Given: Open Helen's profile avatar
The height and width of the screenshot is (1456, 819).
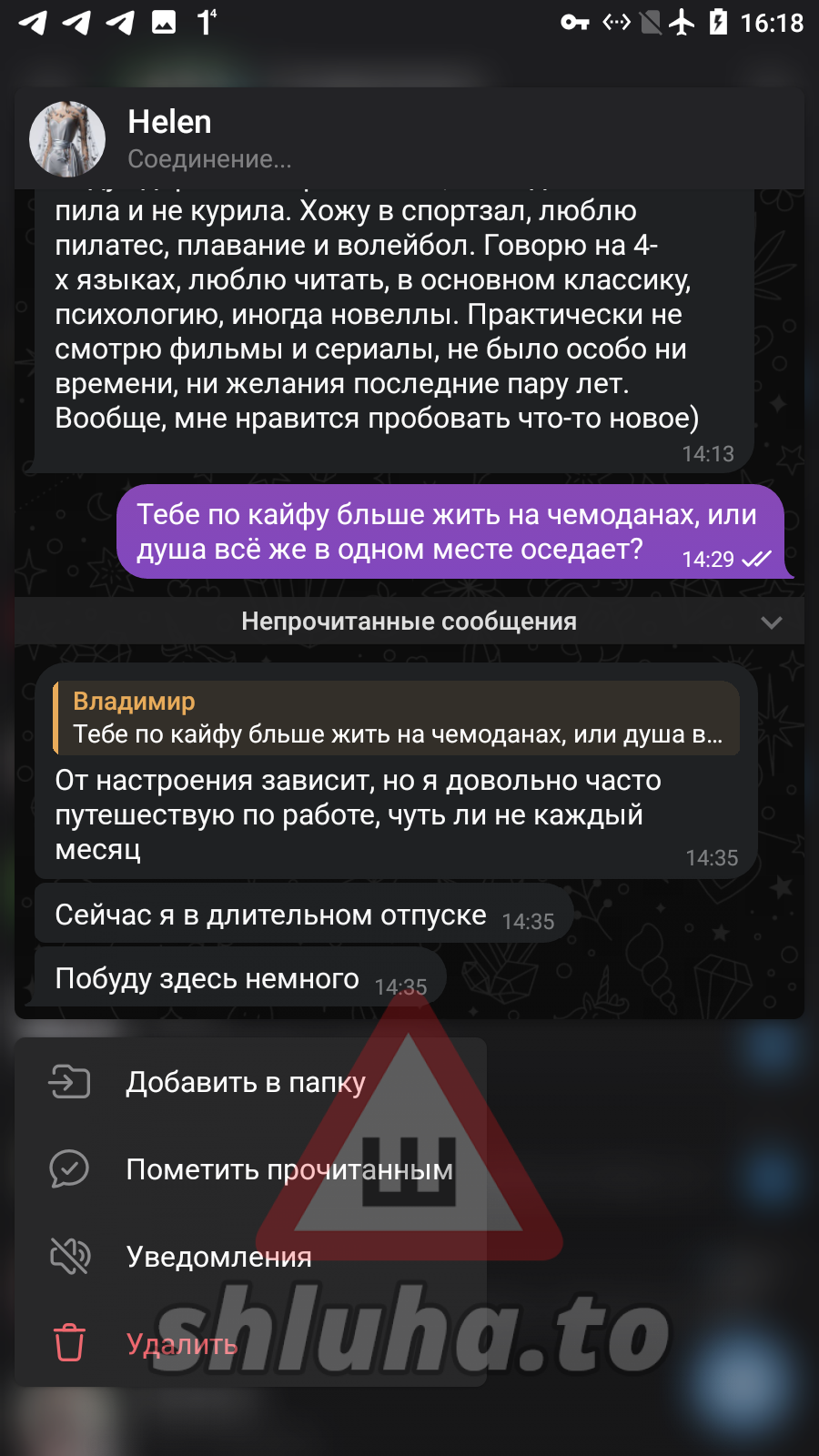Looking at the screenshot, I should [x=67, y=139].
